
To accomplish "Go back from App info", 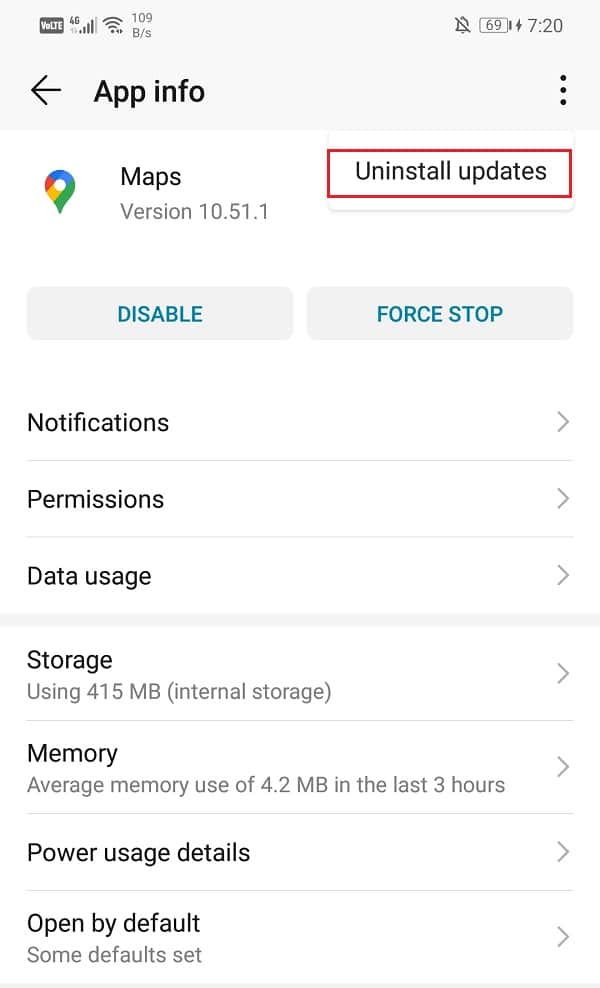I will pos(46,91).
